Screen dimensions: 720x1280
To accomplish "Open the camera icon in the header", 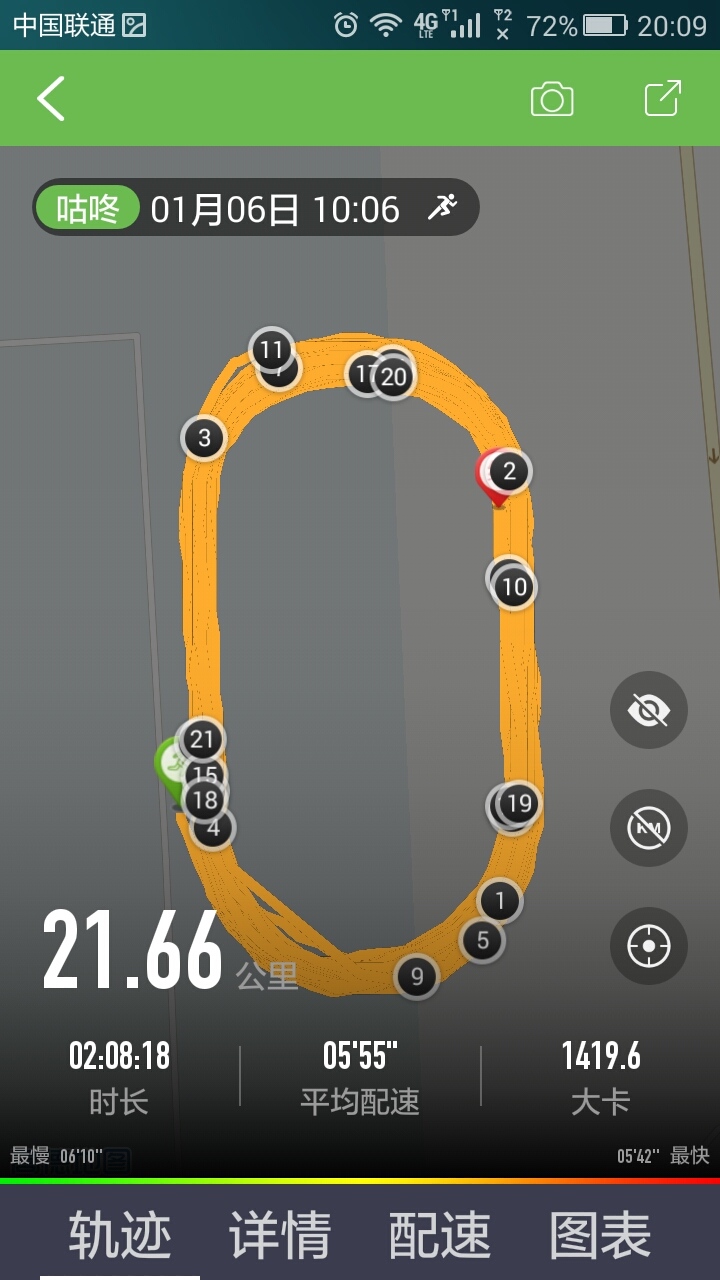I will 552,99.
